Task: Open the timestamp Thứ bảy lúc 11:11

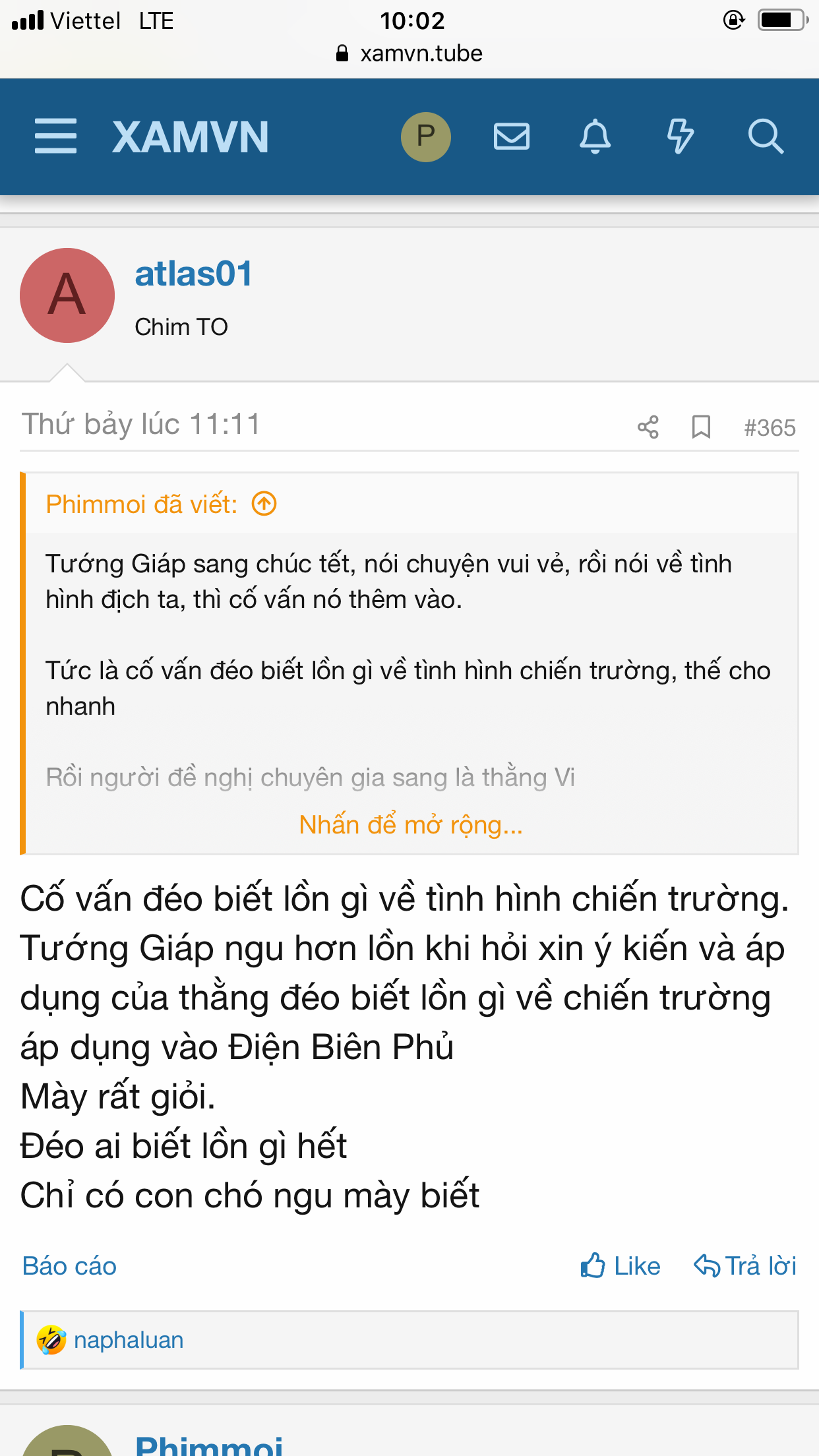Action: click(141, 424)
